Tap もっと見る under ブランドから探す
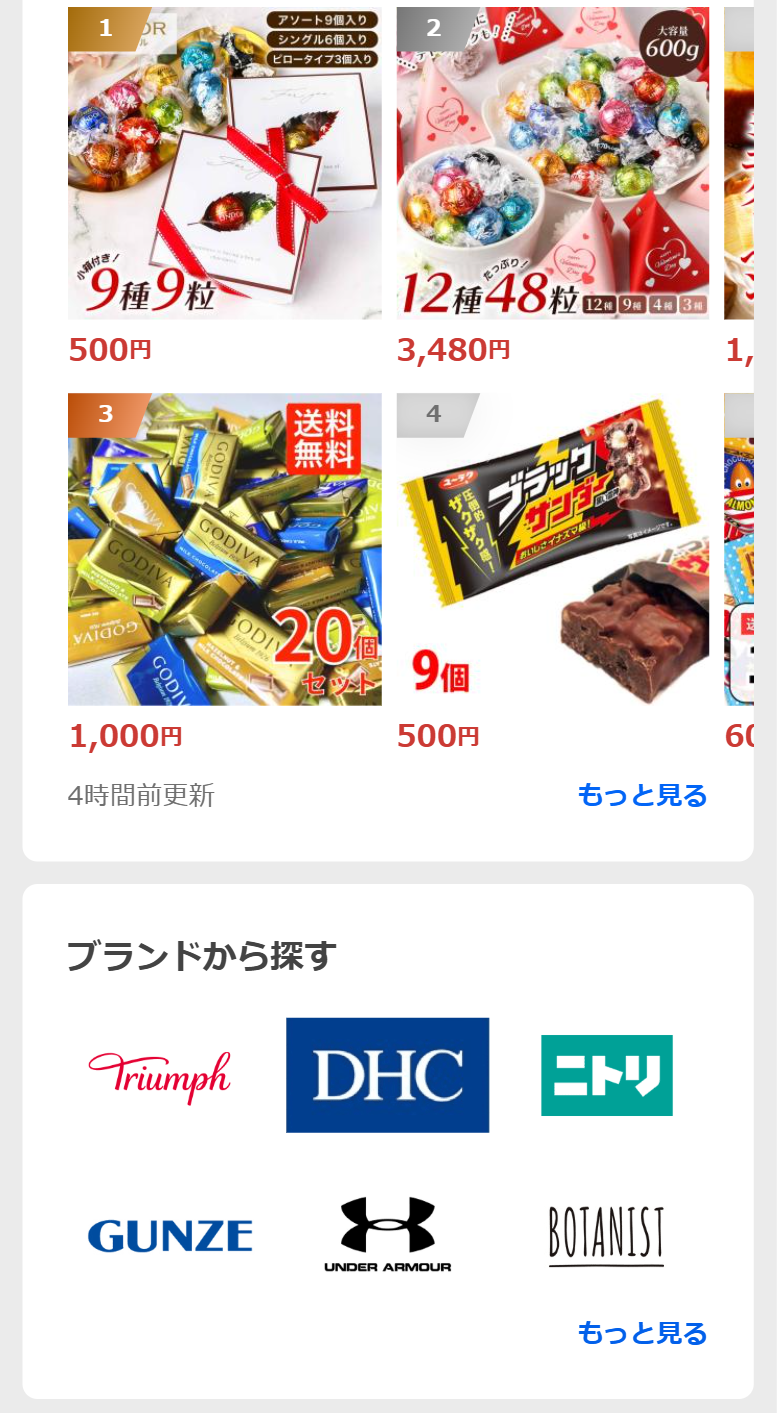777x1413 pixels. (x=641, y=1333)
